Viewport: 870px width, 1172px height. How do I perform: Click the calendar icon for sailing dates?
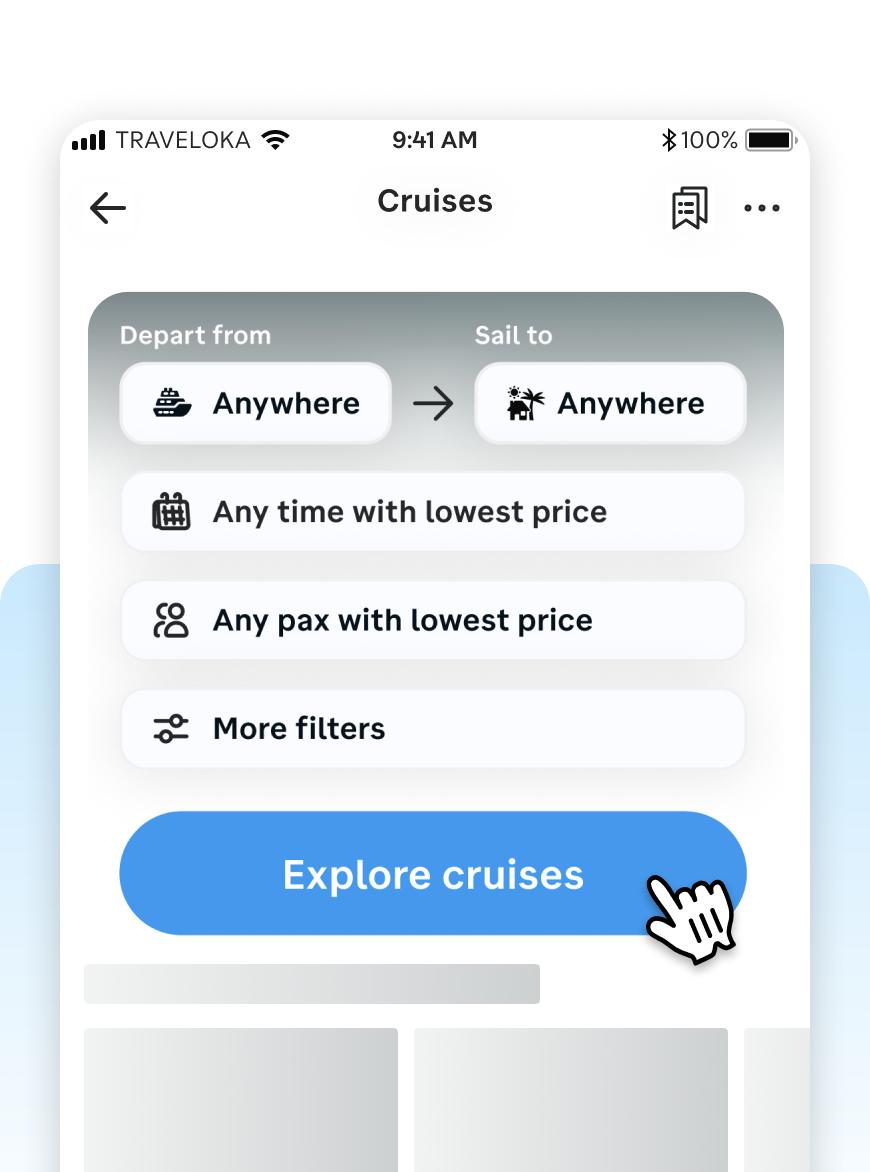[x=170, y=511]
